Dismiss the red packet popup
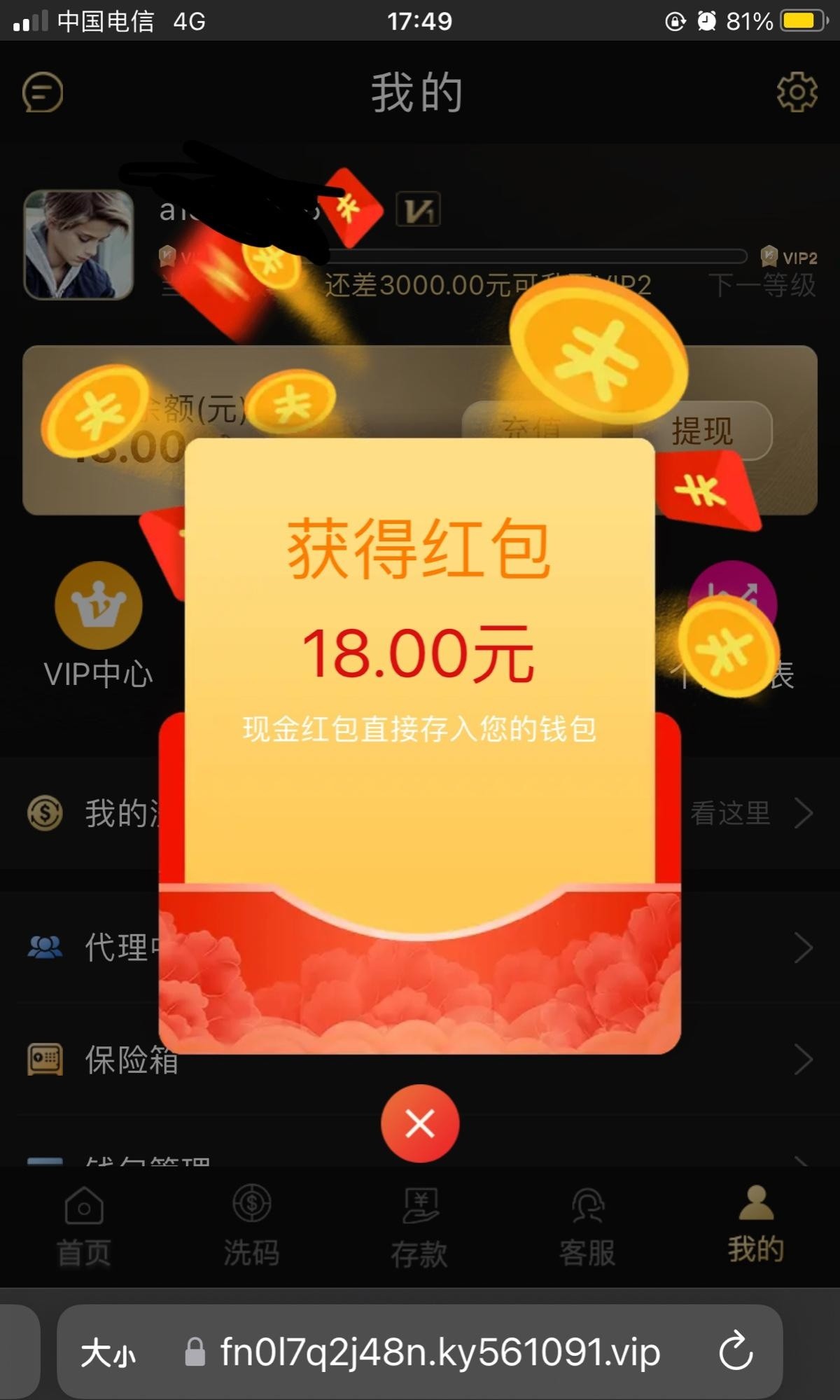This screenshot has width=840, height=1400. pos(420,1123)
